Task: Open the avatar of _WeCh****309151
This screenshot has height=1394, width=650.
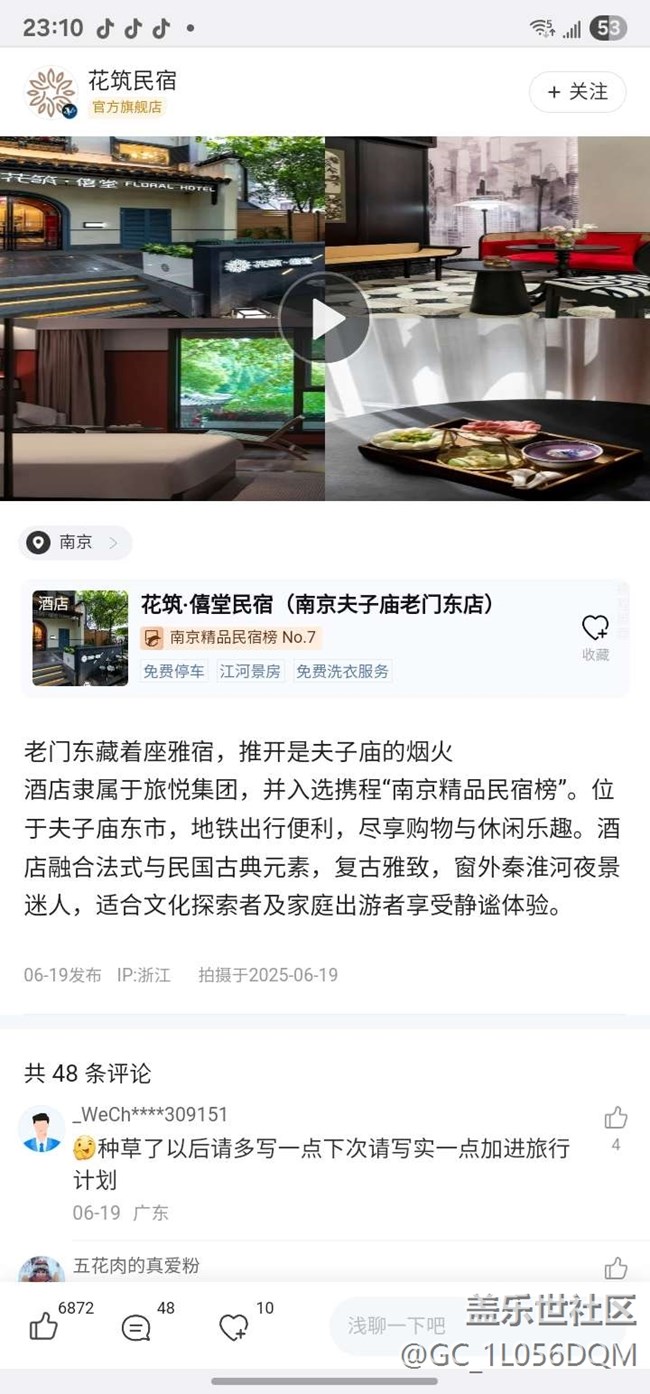Action: (42, 1132)
